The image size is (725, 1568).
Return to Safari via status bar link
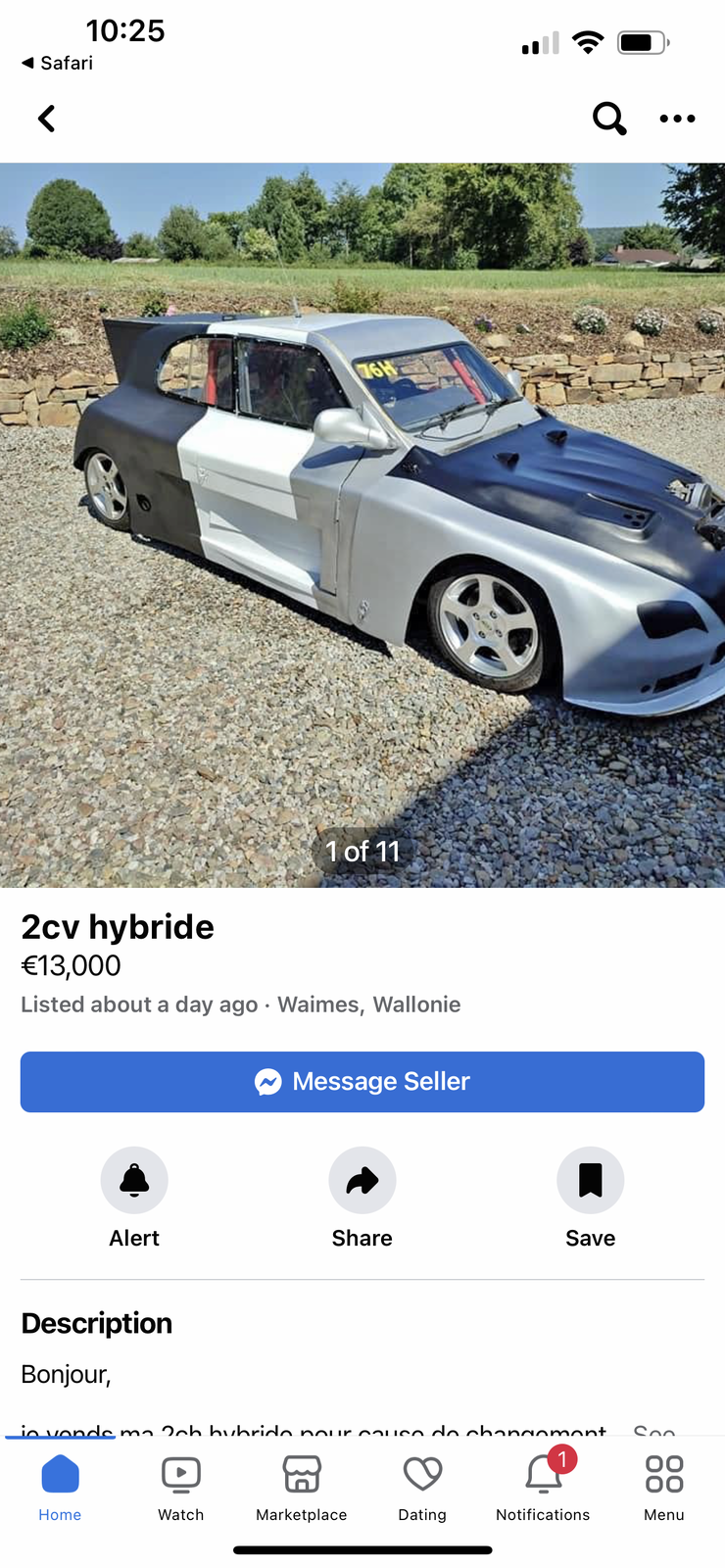click(x=58, y=63)
